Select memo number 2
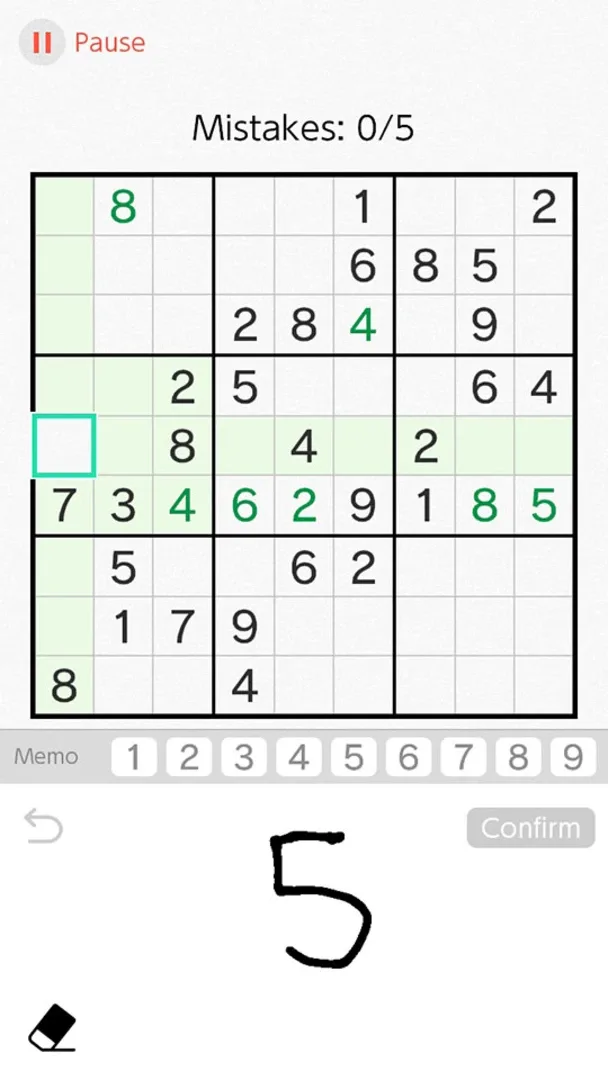The height and width of the screenshot is (1080, 608). pyautogui.click(x=189, y=757)
